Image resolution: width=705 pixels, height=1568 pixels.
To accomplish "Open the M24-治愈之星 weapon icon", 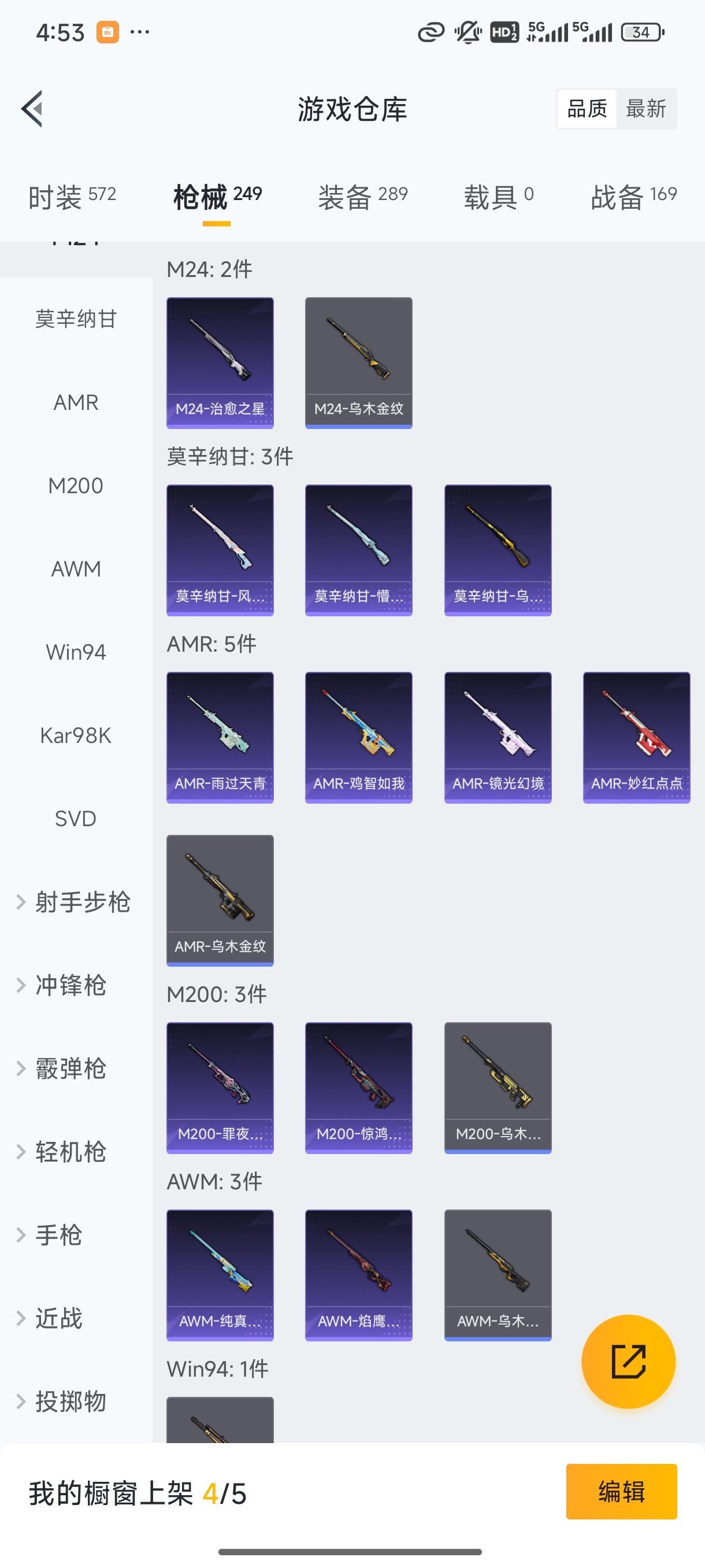I will [220, 362].
